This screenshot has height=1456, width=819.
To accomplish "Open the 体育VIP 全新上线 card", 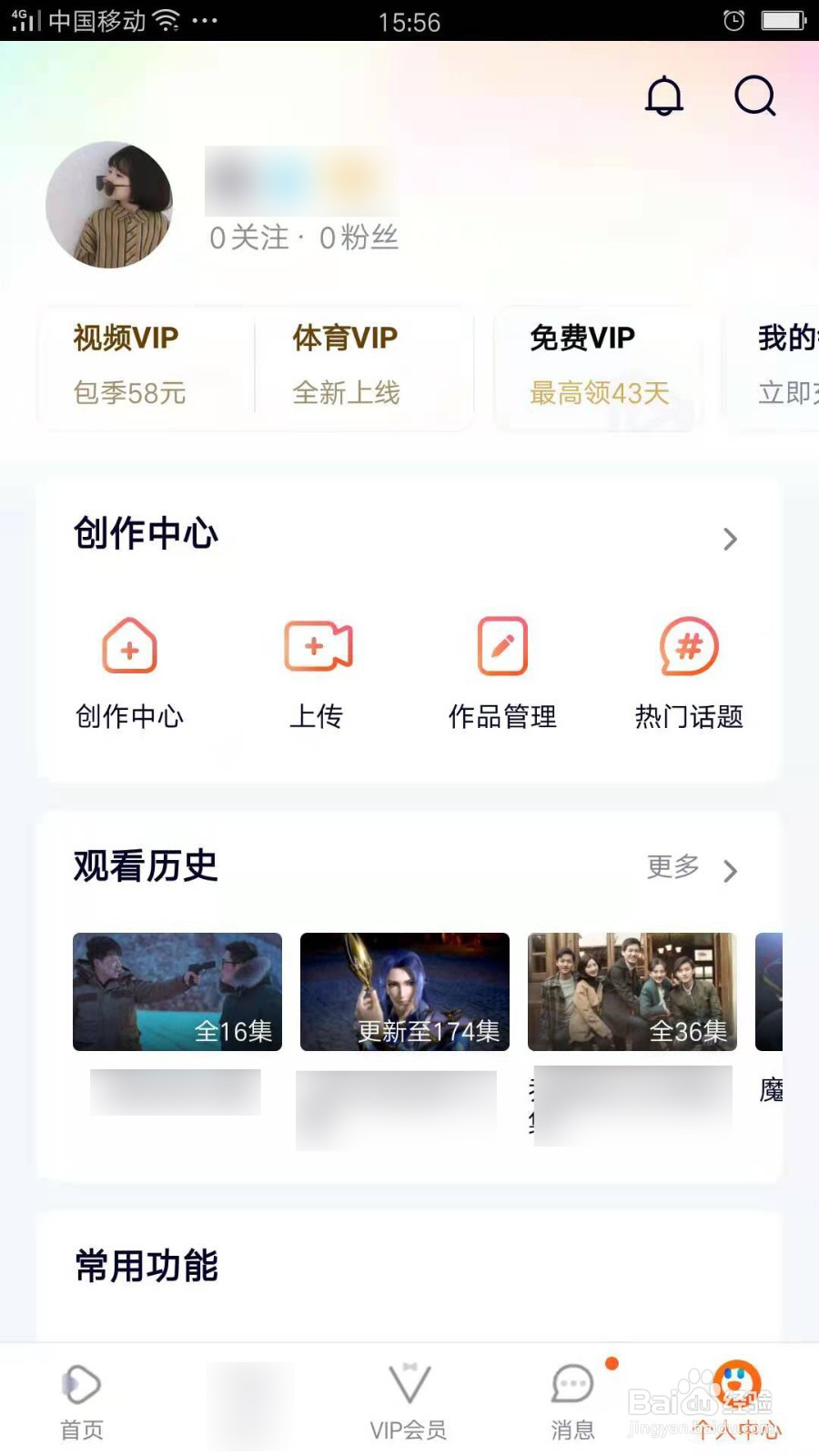I will pyautogui.click(x=344, y=364).
